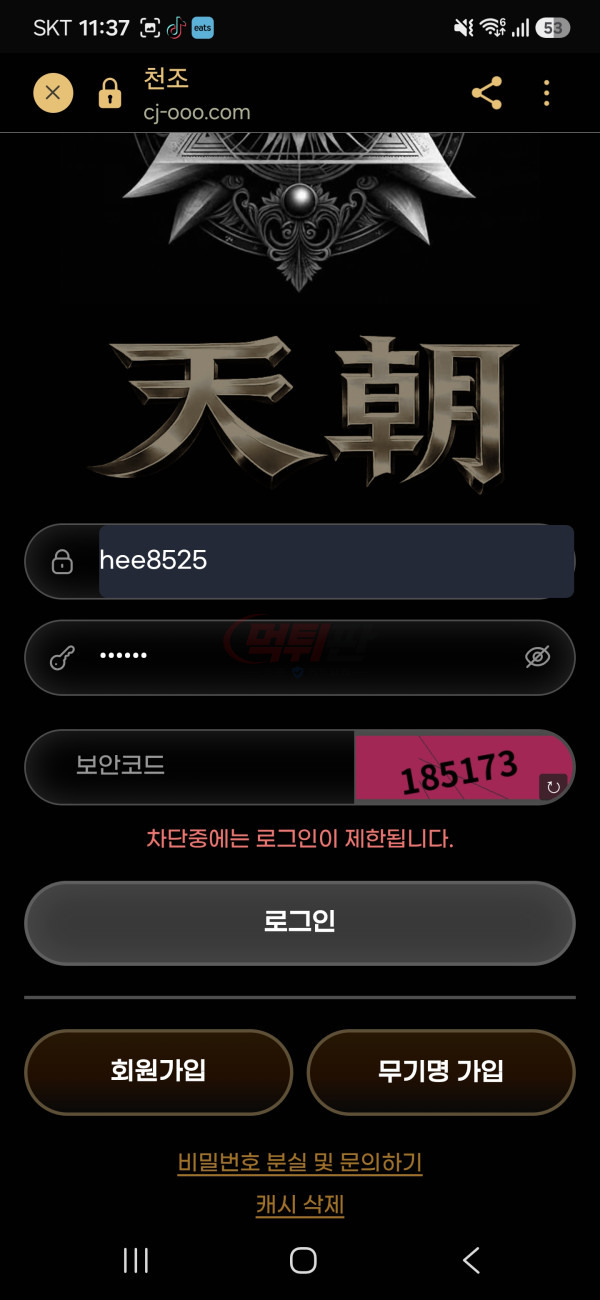
Task: Show the hidden password
Action: [538, 657]
